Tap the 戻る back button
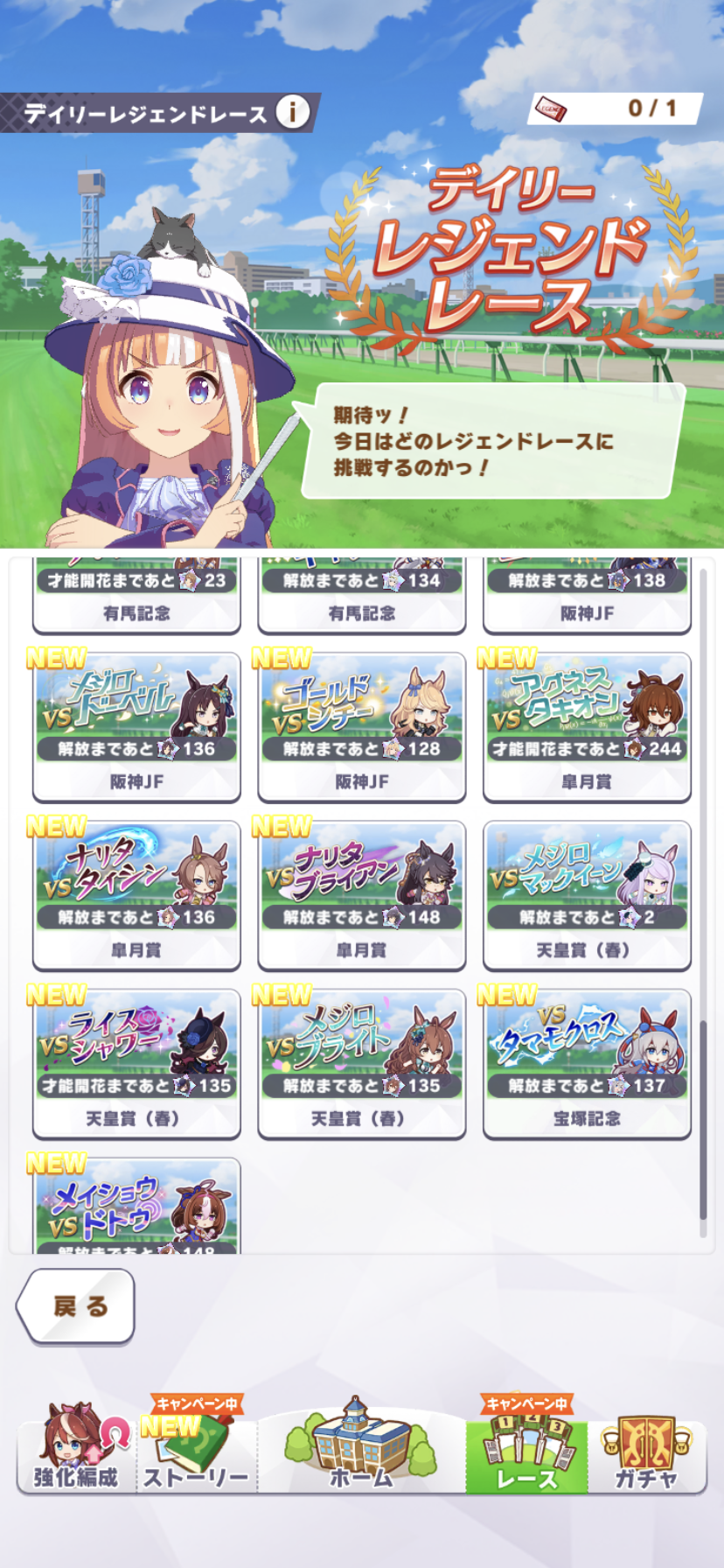 [77, 1305]
